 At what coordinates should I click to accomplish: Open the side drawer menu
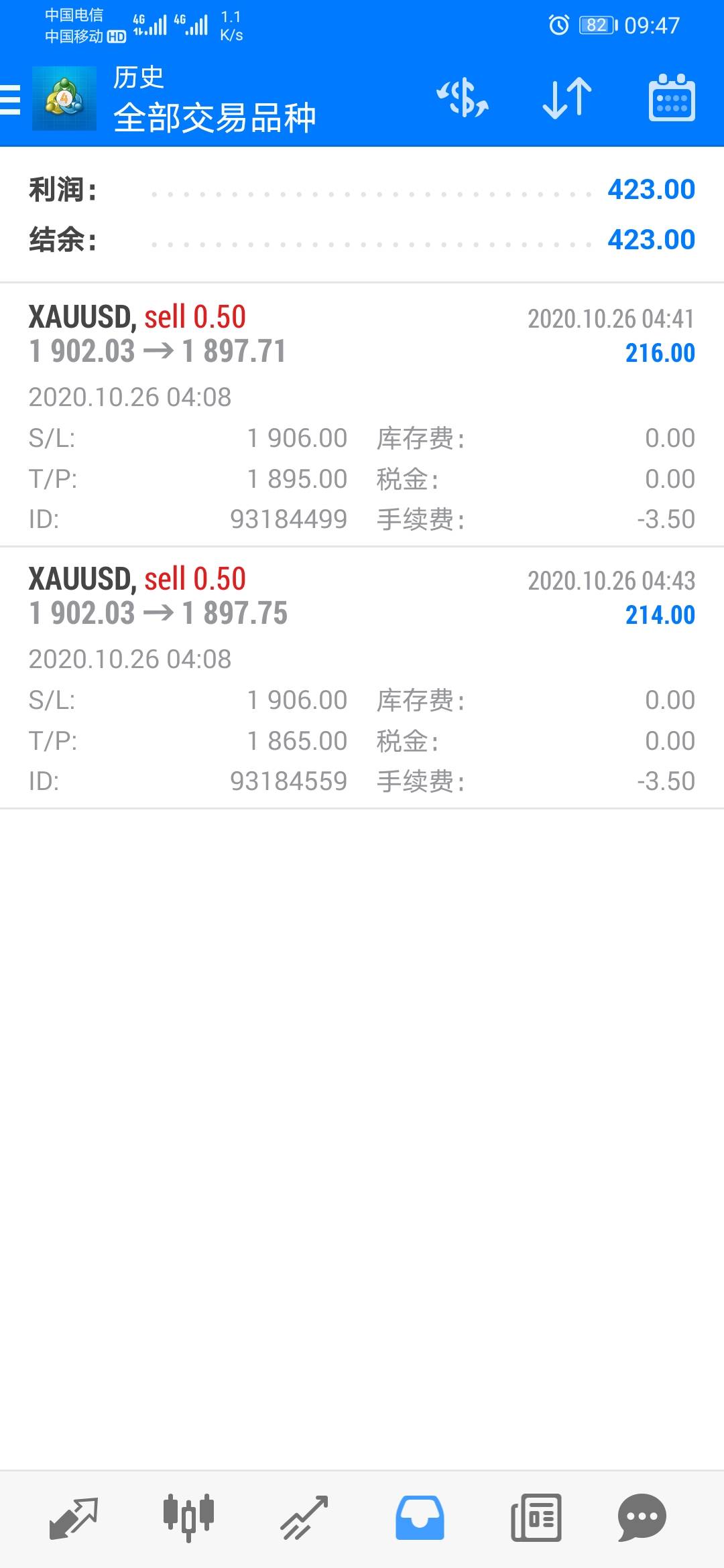[11, 100]
